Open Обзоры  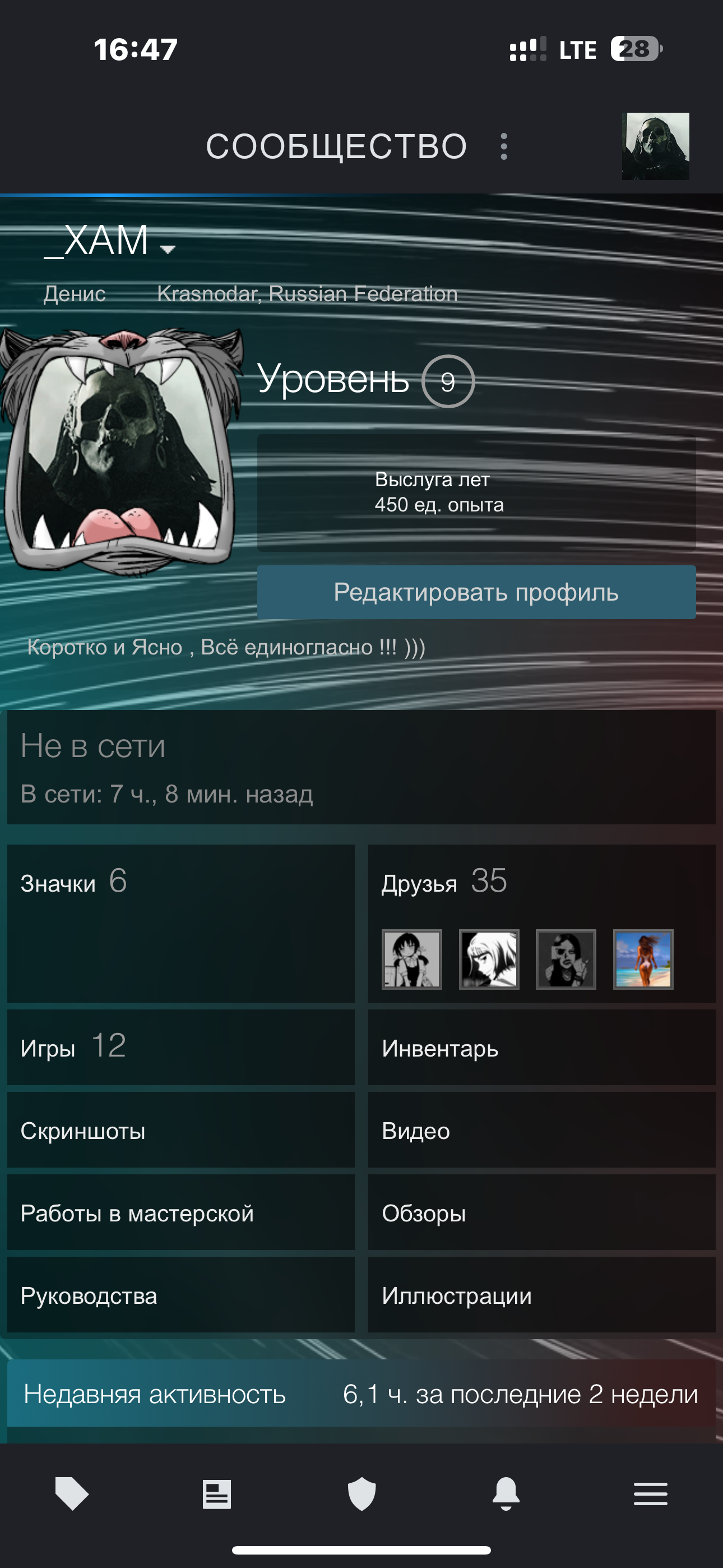coord(541,1212)
